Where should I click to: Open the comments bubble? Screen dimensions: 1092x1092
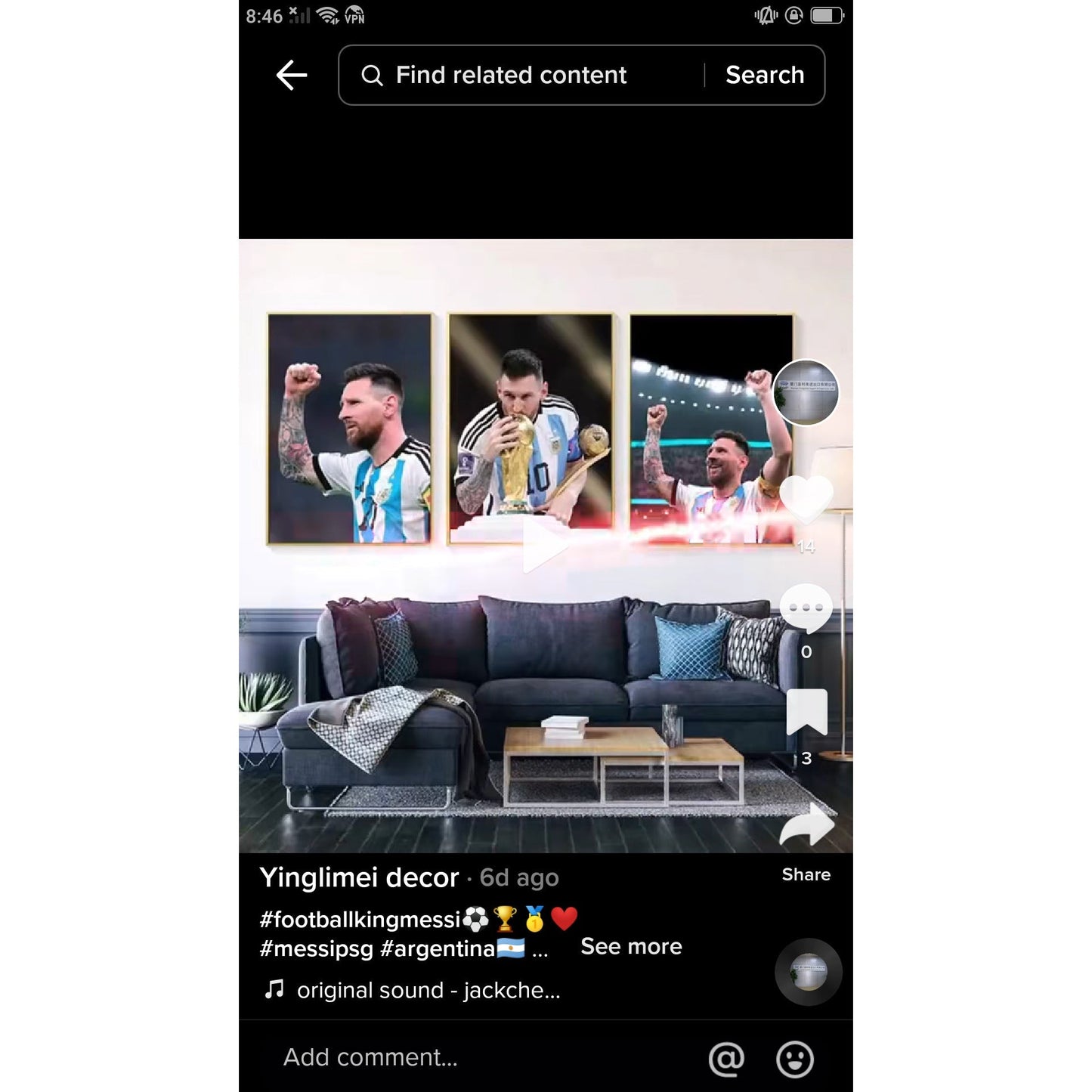(x=806, y=608)
